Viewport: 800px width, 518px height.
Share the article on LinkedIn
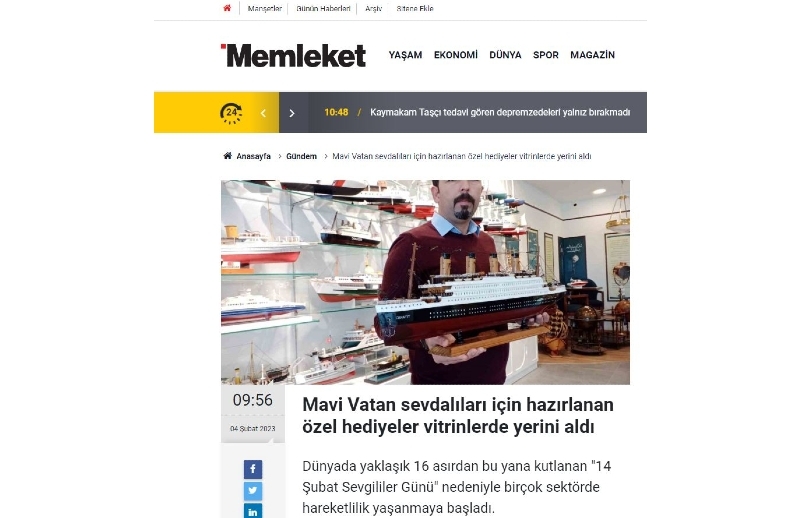253,511
